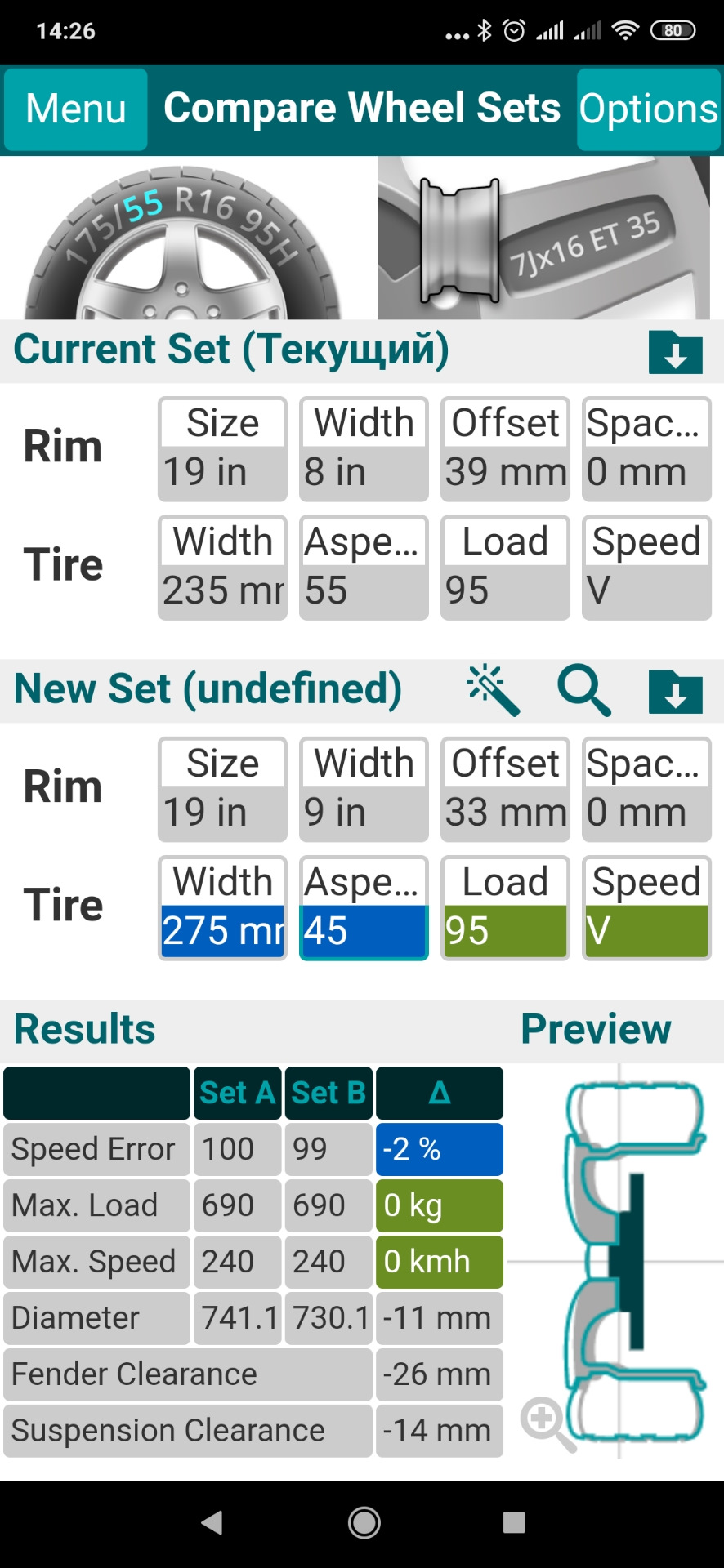The image size is (724, 1568).
Task: Edit the New Set offset of 33 mm
Action: tap(505, 790)
